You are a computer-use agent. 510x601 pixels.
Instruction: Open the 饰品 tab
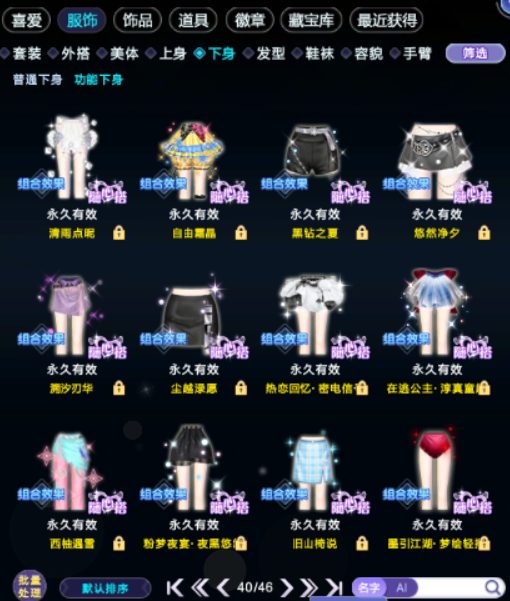(138, 20)
